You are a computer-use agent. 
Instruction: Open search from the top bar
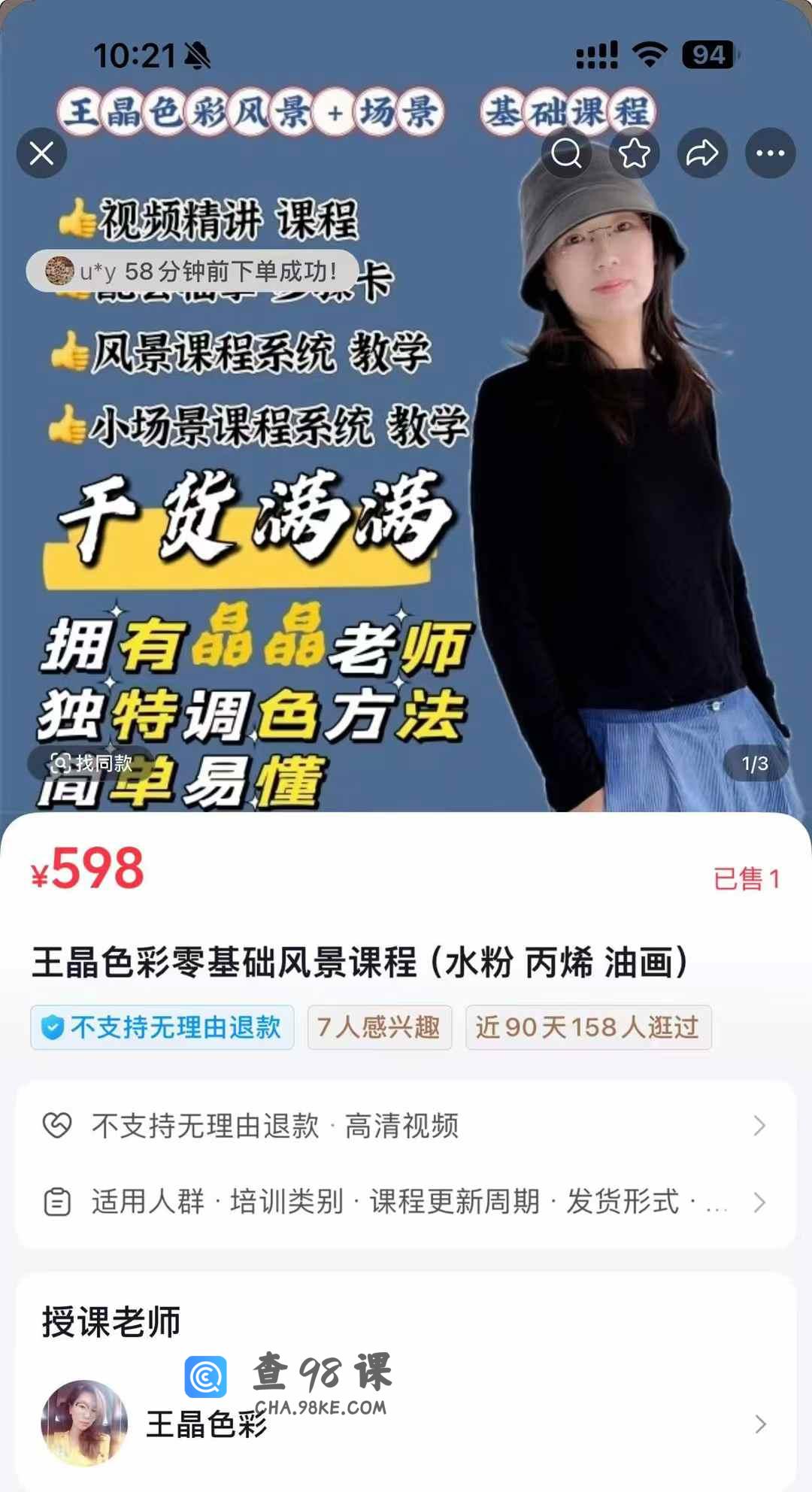click(x=566, y=153)
